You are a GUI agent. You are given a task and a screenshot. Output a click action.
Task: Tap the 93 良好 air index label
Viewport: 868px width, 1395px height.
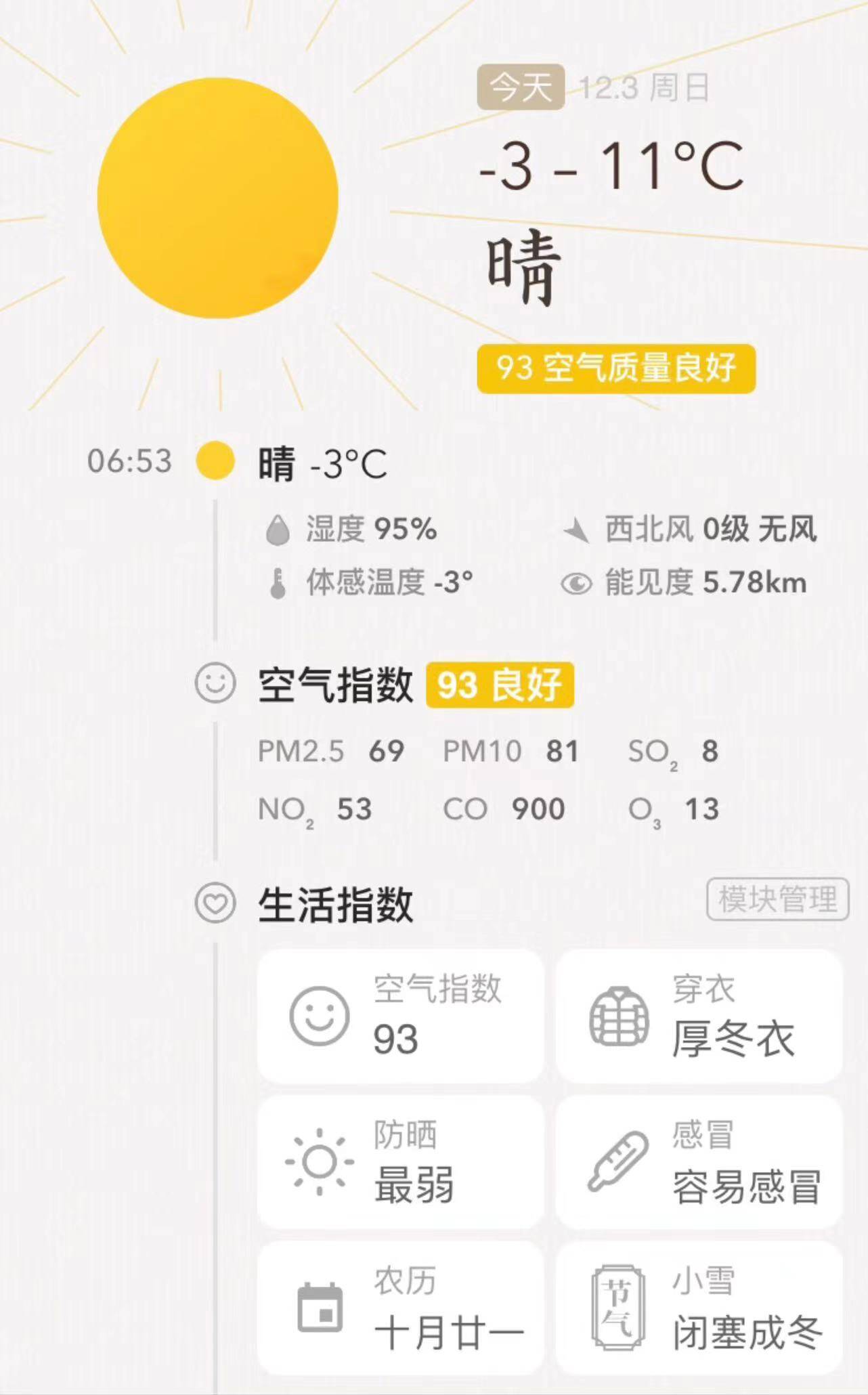pos(500,685)
